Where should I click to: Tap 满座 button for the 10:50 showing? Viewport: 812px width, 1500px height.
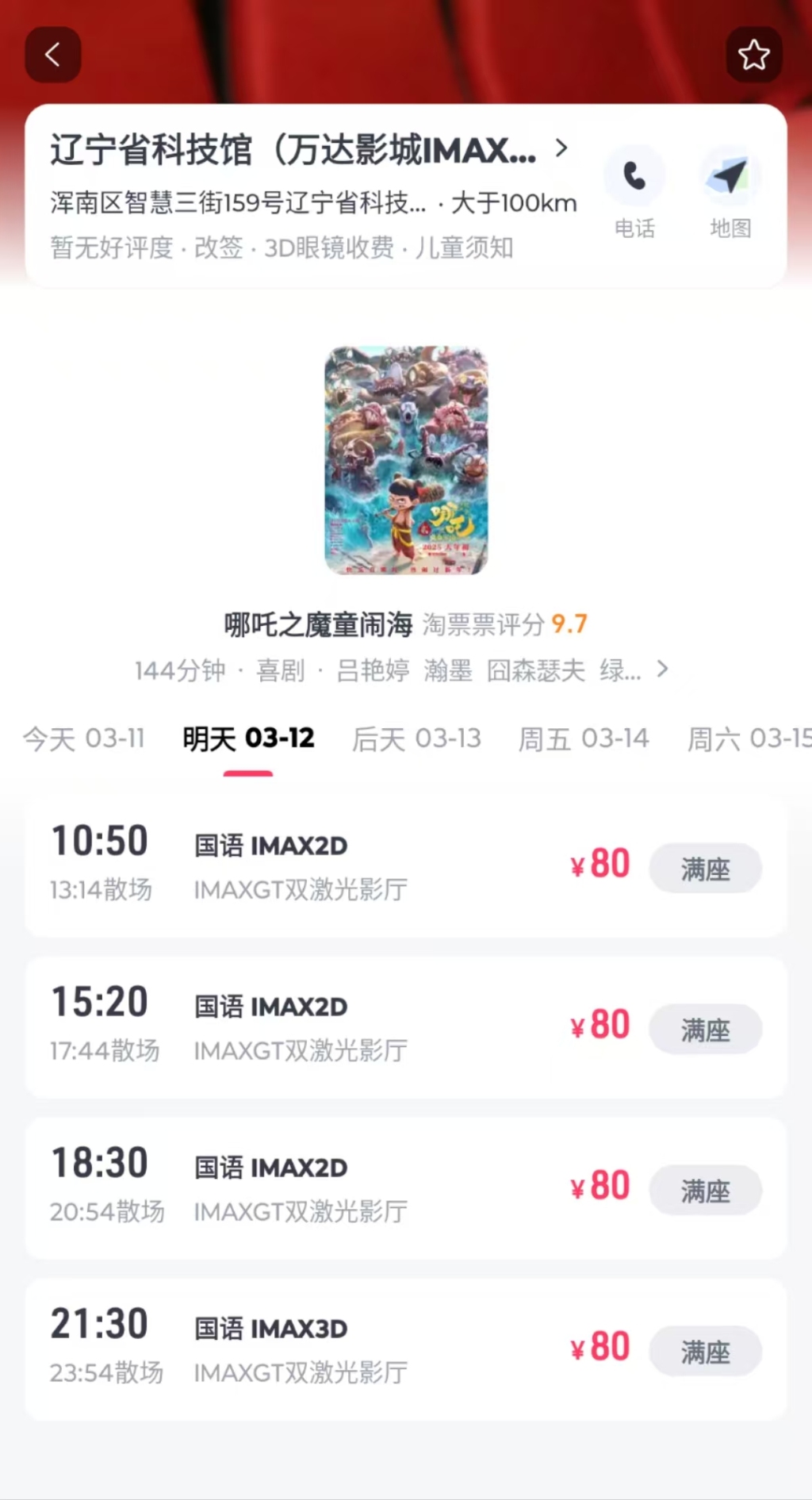click(x=705, y=869)
